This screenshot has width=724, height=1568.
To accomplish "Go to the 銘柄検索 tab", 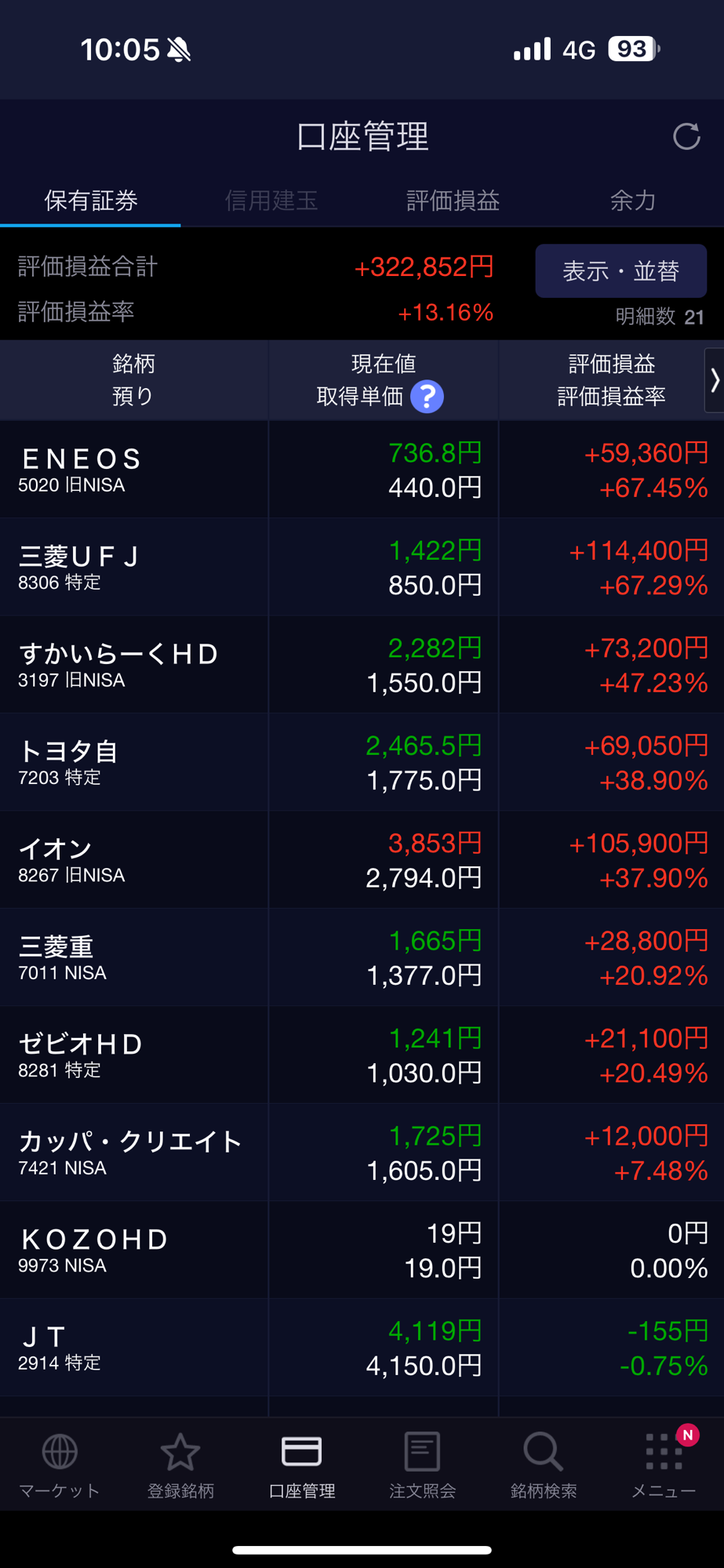I will pyautogui.click(x=543, y=1465).
